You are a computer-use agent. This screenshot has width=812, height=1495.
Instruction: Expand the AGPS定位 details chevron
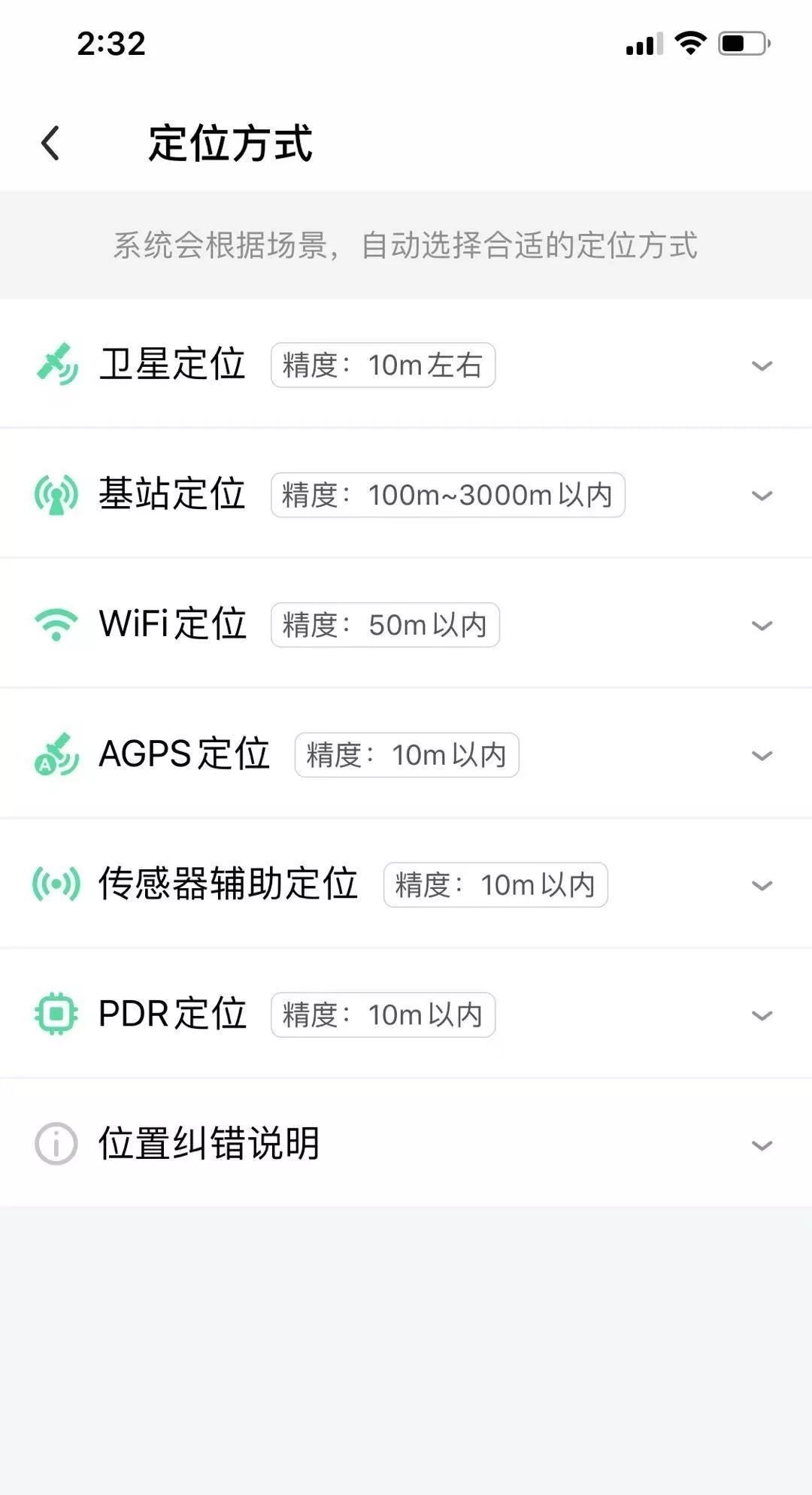762,755
